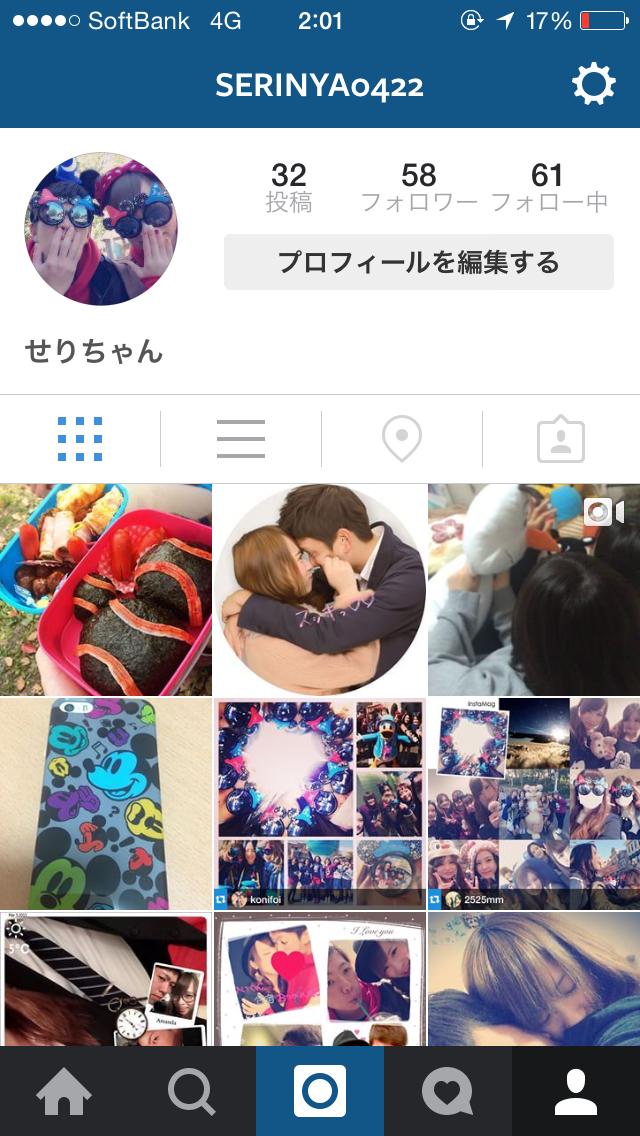
Task: Tap the profile picture
Action: pos(101,229)
